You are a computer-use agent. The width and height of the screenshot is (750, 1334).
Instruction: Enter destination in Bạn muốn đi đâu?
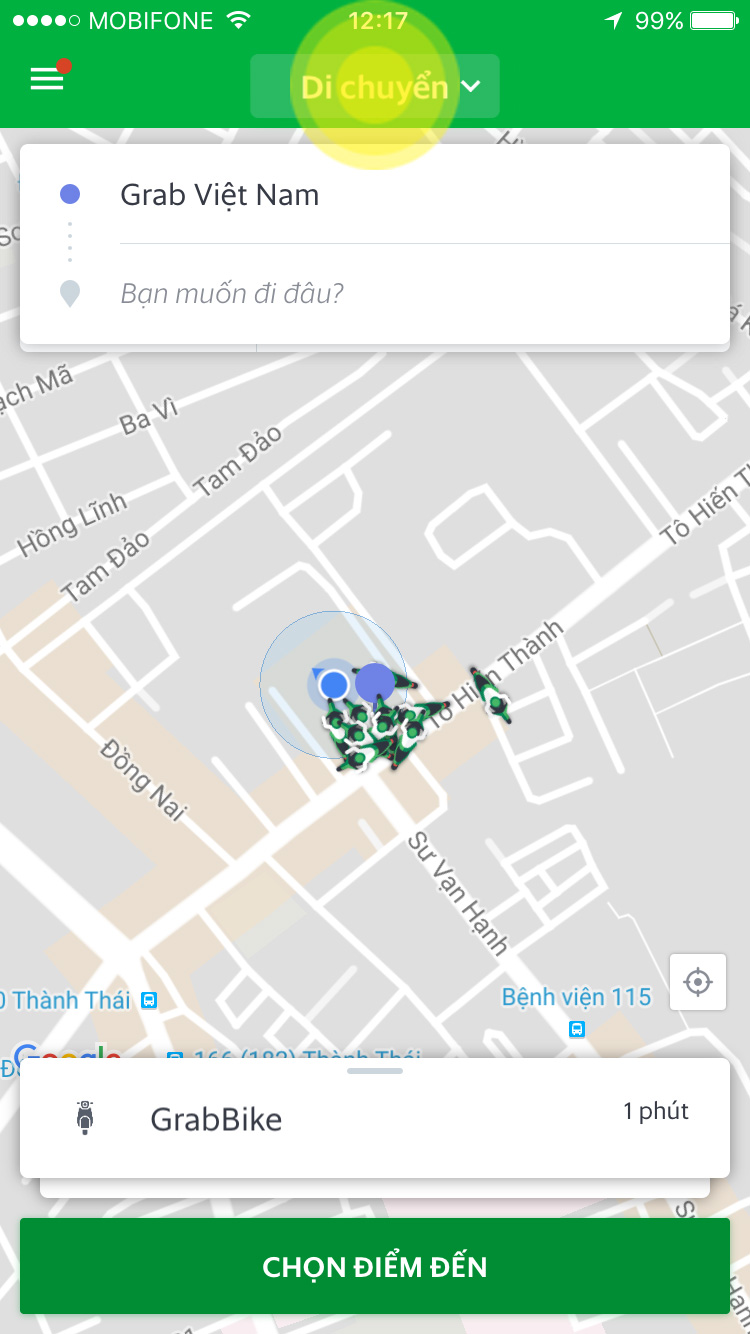[232, 294]
